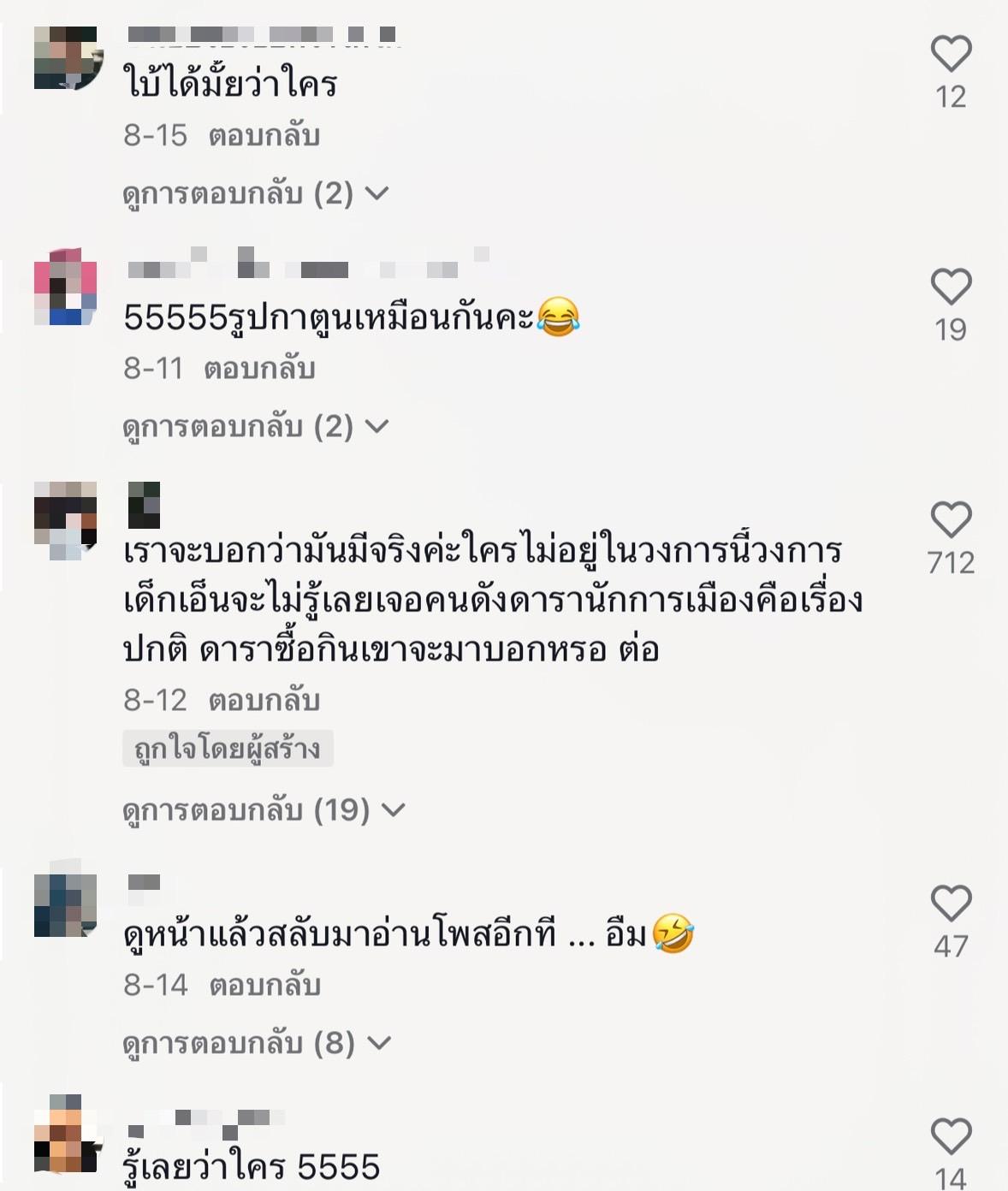Reply to the comment "ใบ้ได้มั้ยว่าใคร"
Screen dimensions: 1008x1191
(264, 135)
